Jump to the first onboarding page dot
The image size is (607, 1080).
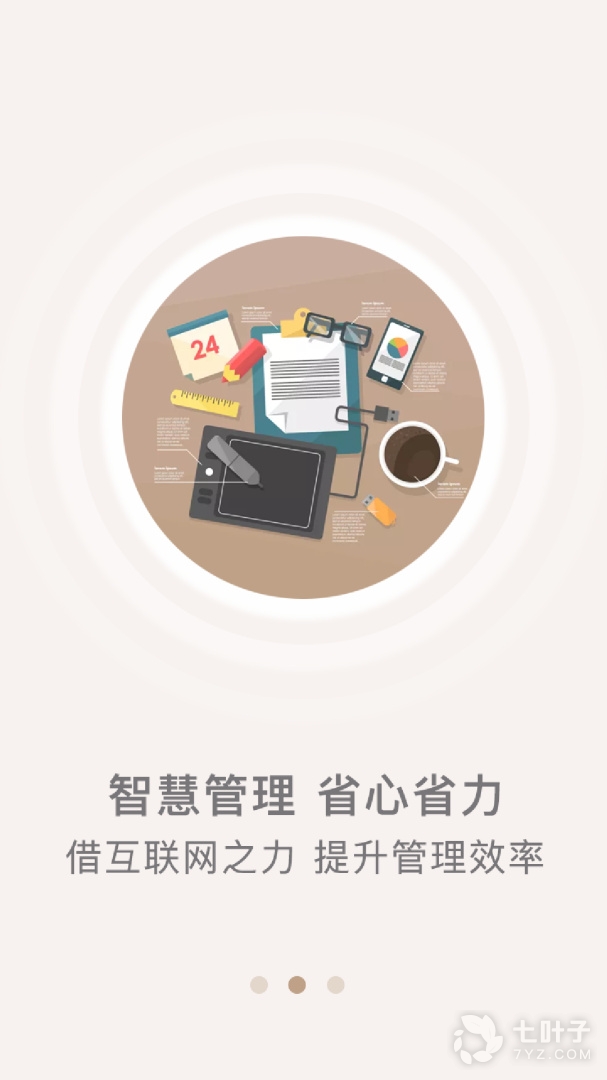tap(259, 985)
